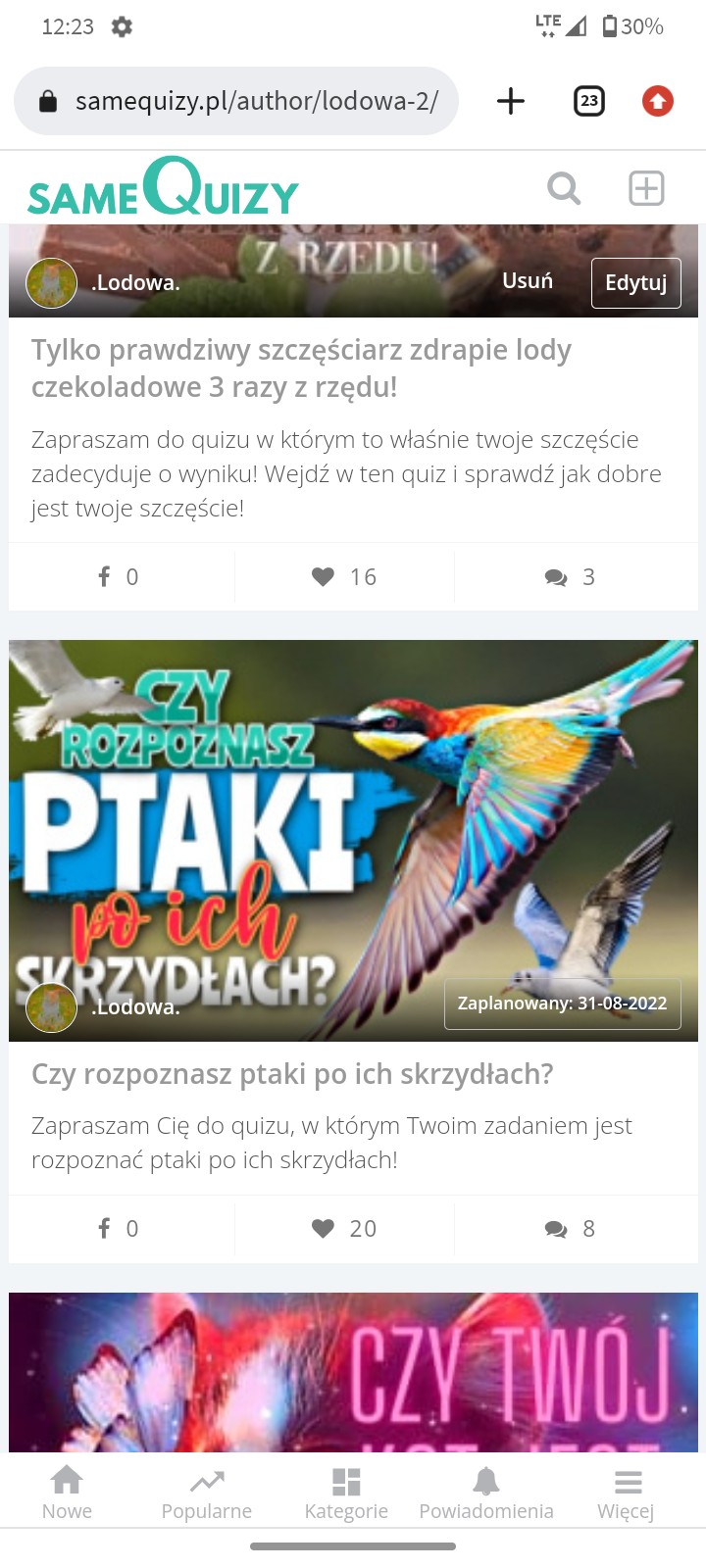This screenshot has height=1568, width=706.
Task: Tap the Usuń button on the ice cream quiz
Action: click(x=528, y=281)
